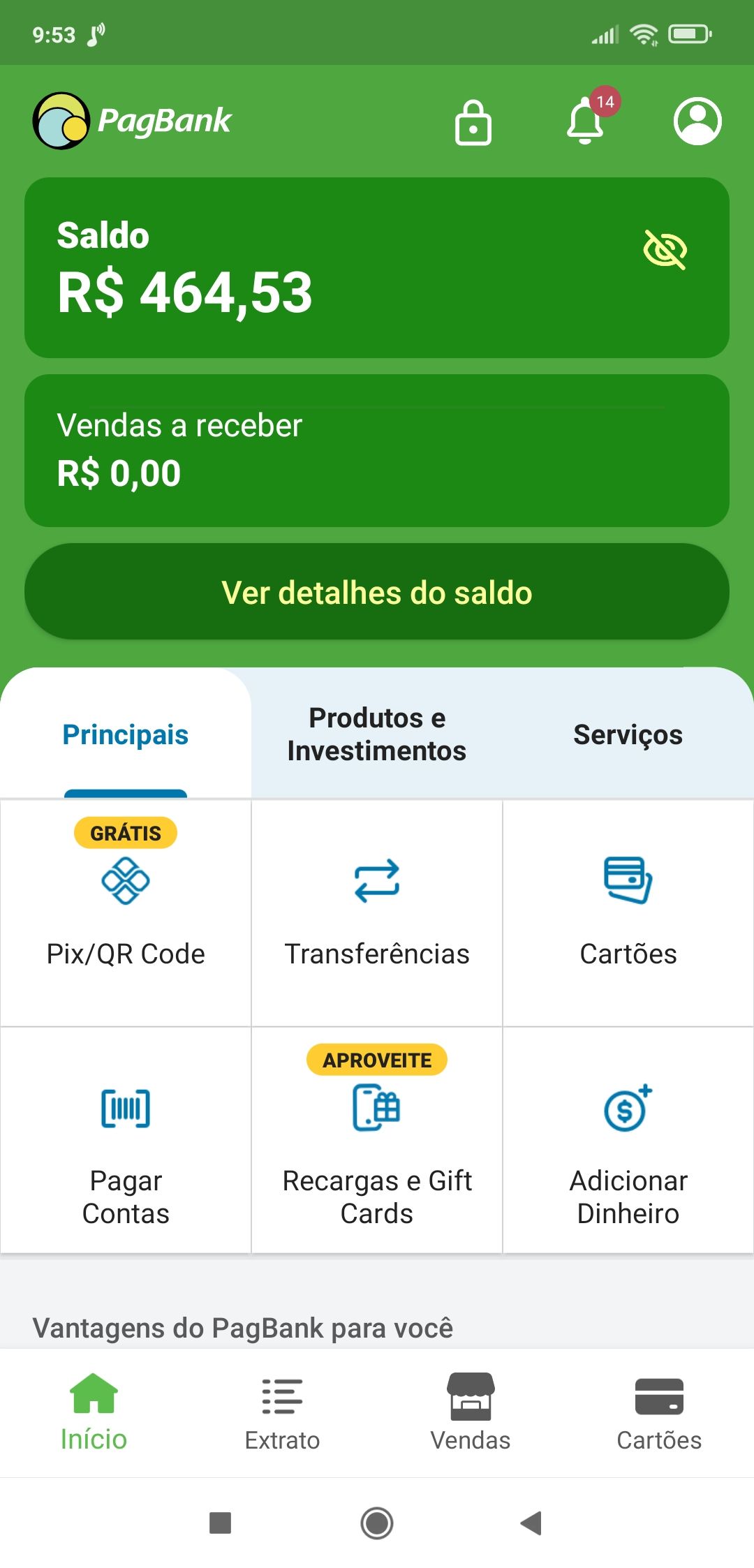Tap the system back button
The height and width of the screenshot is (1568, 754).
point(531,1523)
